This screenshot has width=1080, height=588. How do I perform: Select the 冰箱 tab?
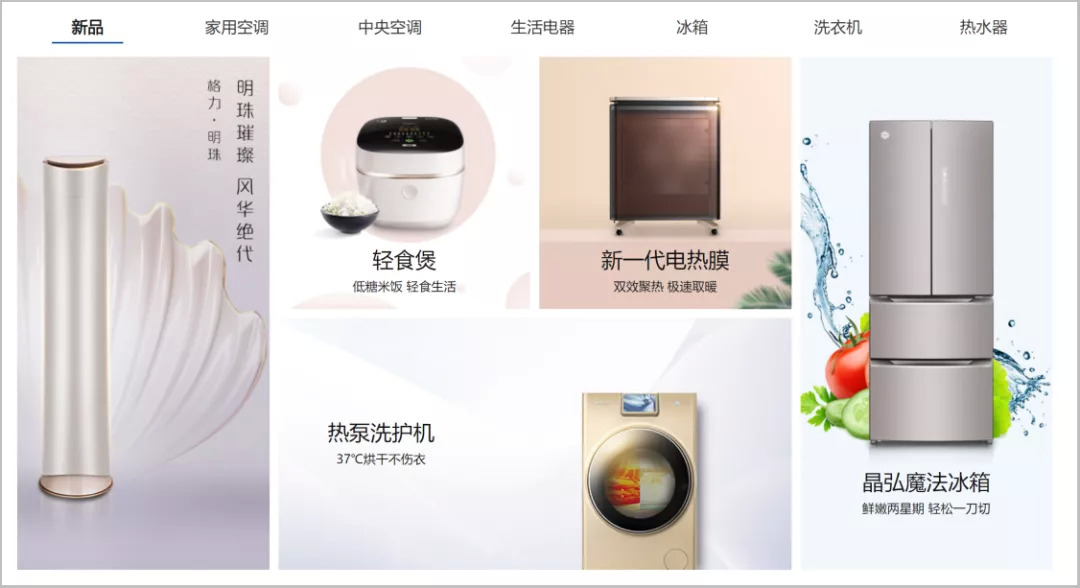click(x=692, y=28)
